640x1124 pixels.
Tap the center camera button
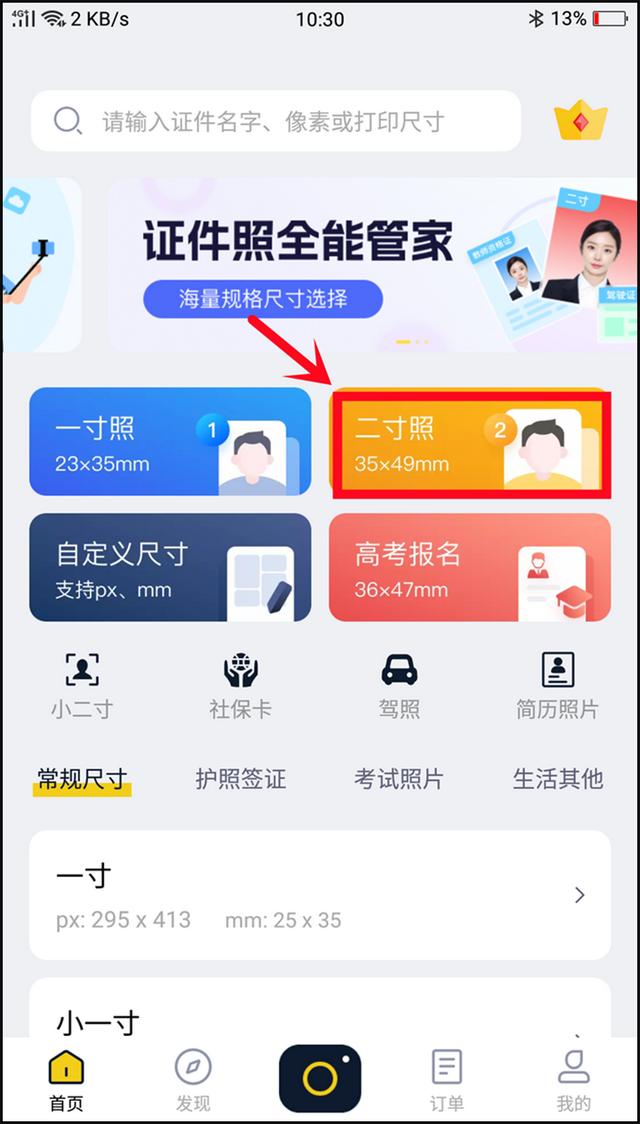click(320, 1078)
